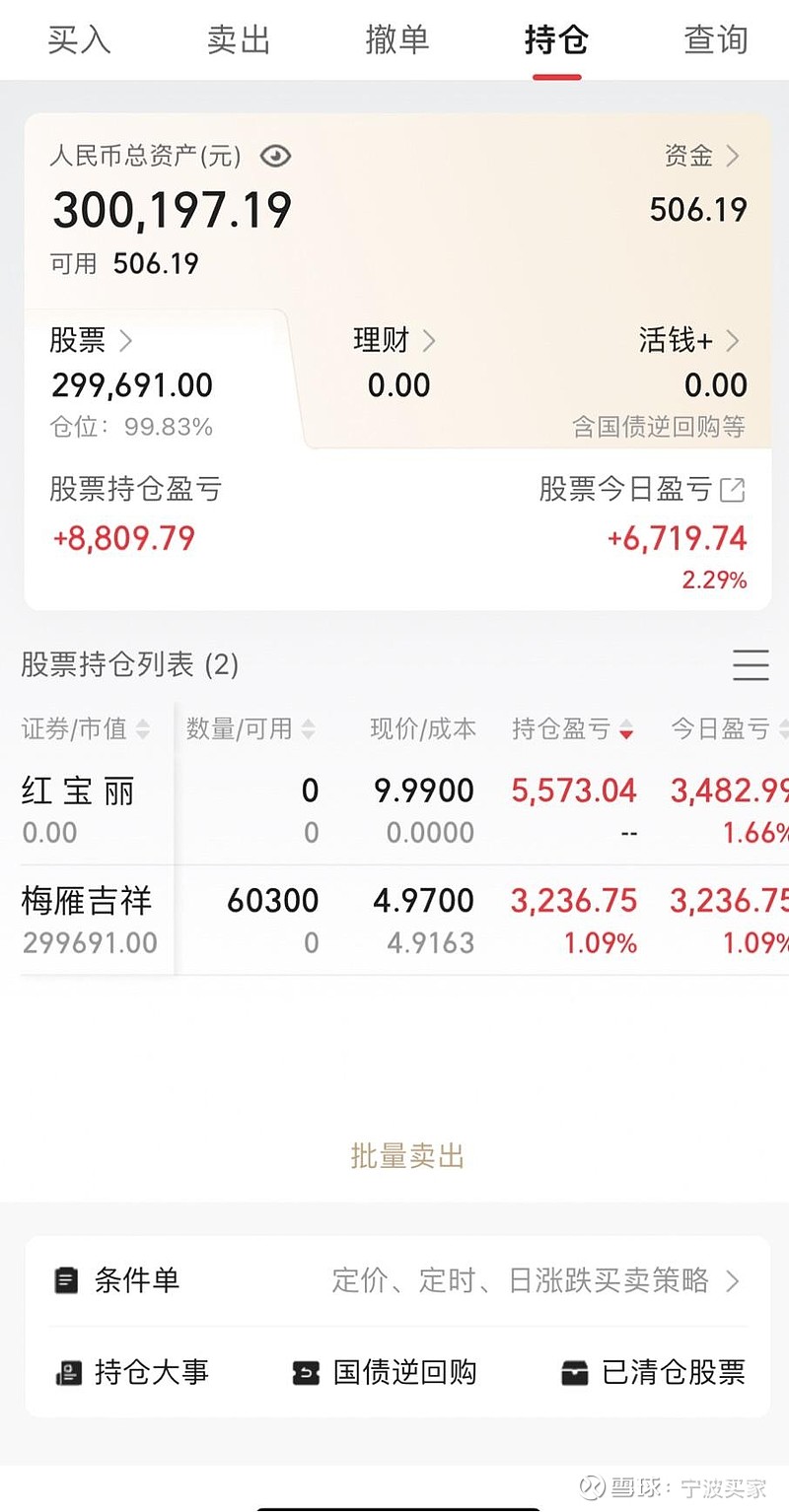Screen dimensions: 789x1512
Task: Open the 撤单 tab
Action: click(x=397, y=39)
